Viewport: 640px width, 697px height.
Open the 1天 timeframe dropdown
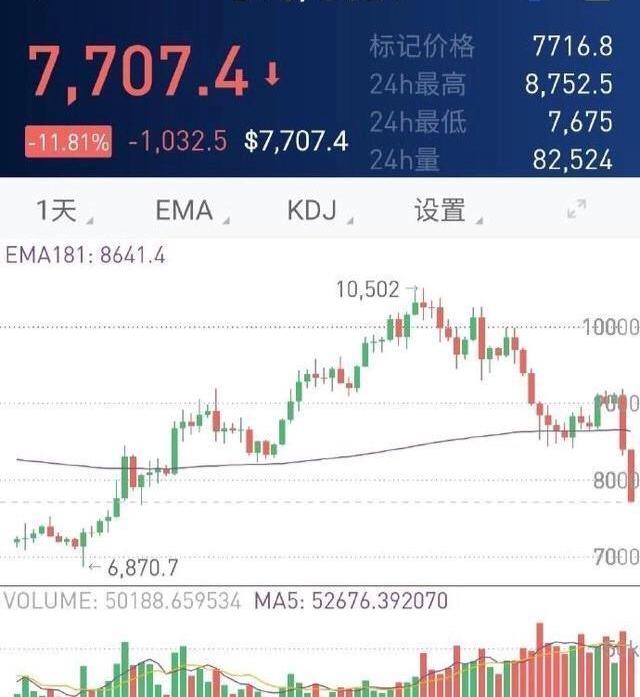62,210
